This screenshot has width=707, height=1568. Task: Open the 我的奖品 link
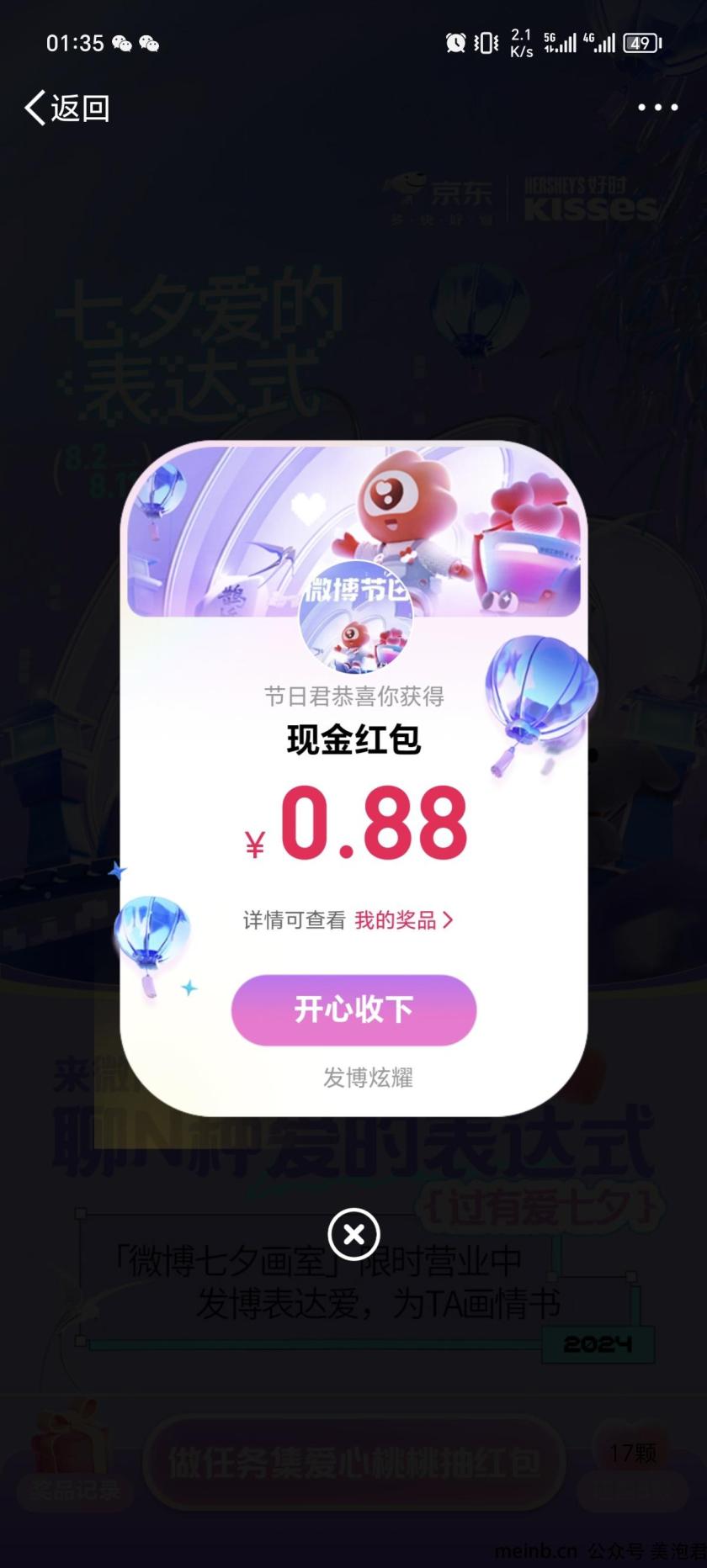point(404,920)
